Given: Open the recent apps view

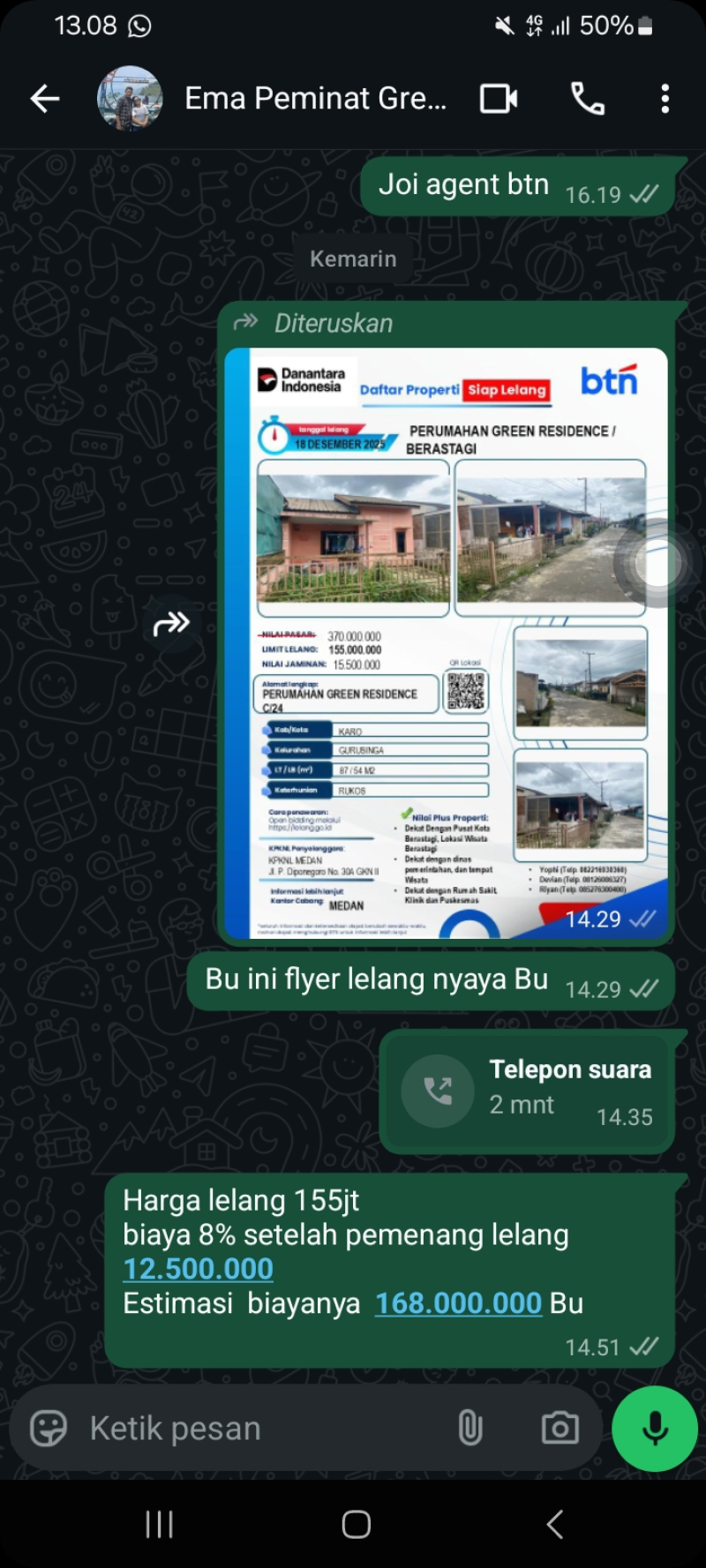Looking at the screenshot, I should point(160,1524).
